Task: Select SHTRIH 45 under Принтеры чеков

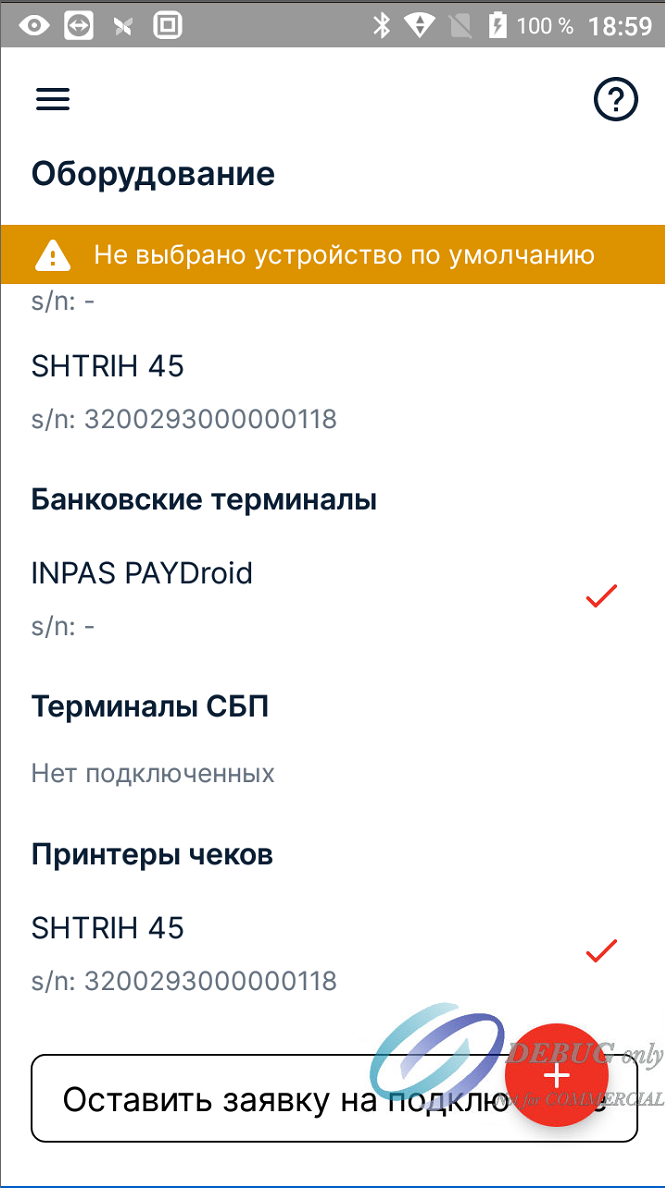Action: pos(332,952)
